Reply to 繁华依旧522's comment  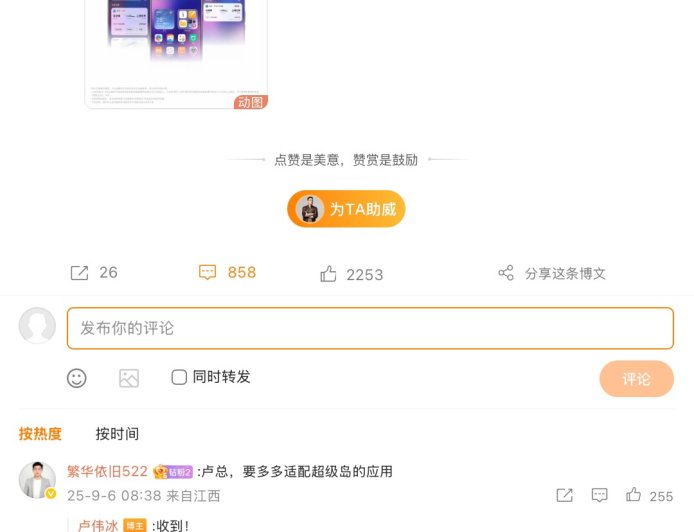pos(599,495)
